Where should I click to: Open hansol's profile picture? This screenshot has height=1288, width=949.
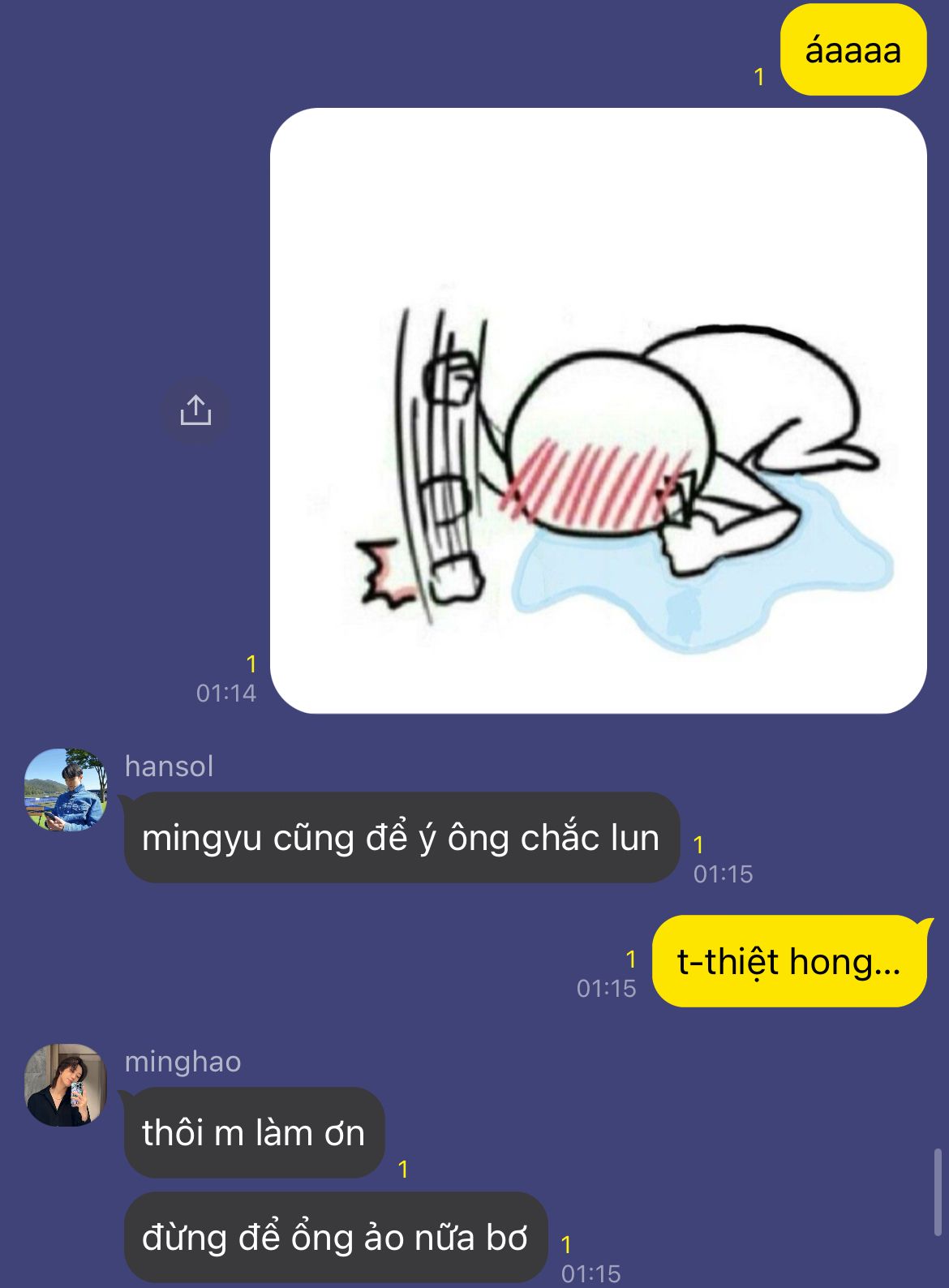[66, 789]
